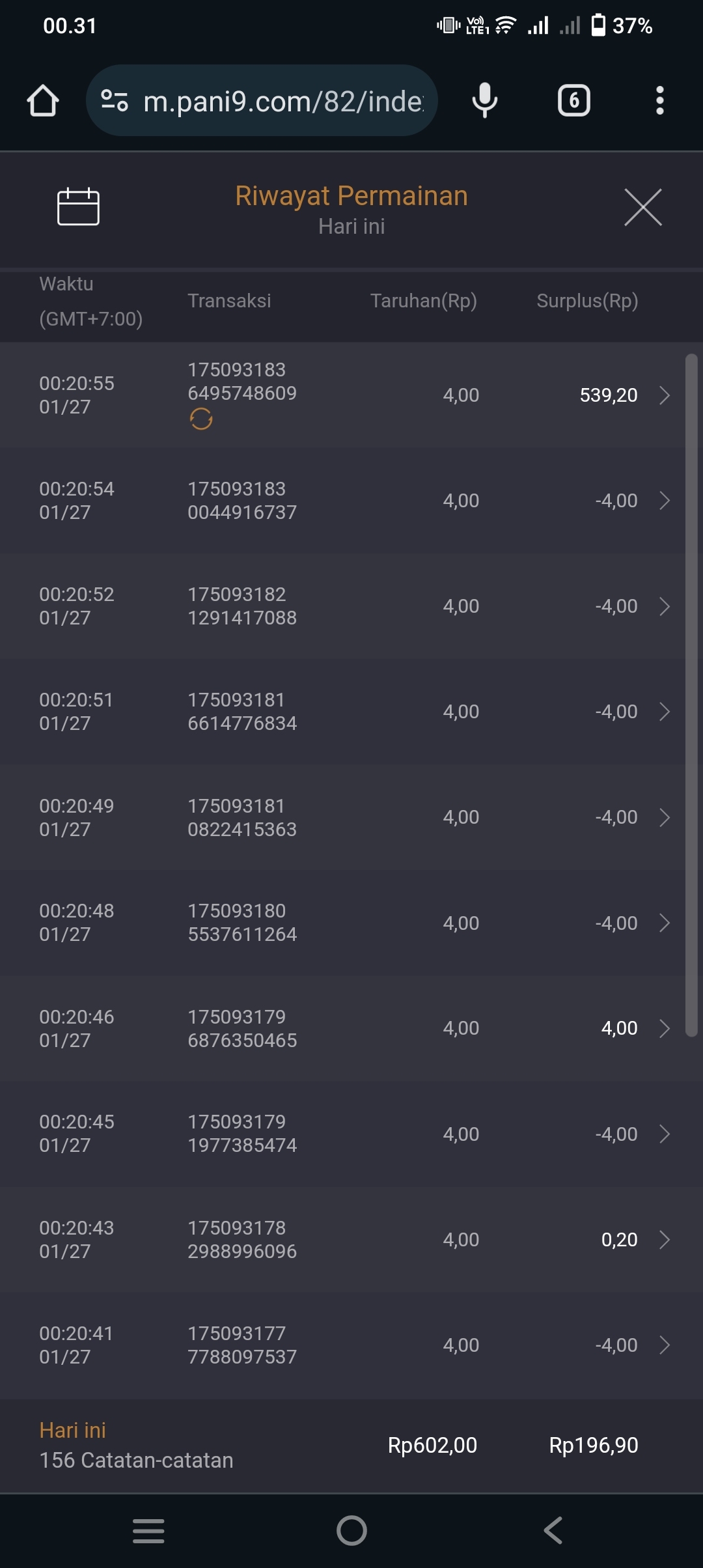This screenshot has height=1568, width=703.
Task: Open the browser overflow menu
Action: click(659, 101)
